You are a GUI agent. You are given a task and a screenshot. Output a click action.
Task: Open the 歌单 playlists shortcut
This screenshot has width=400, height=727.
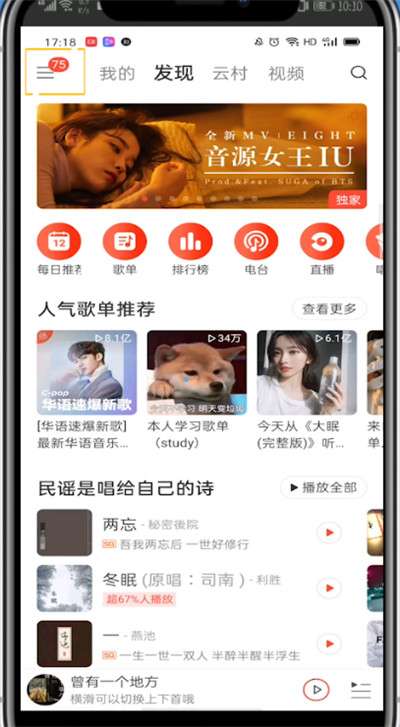point(125,249)
